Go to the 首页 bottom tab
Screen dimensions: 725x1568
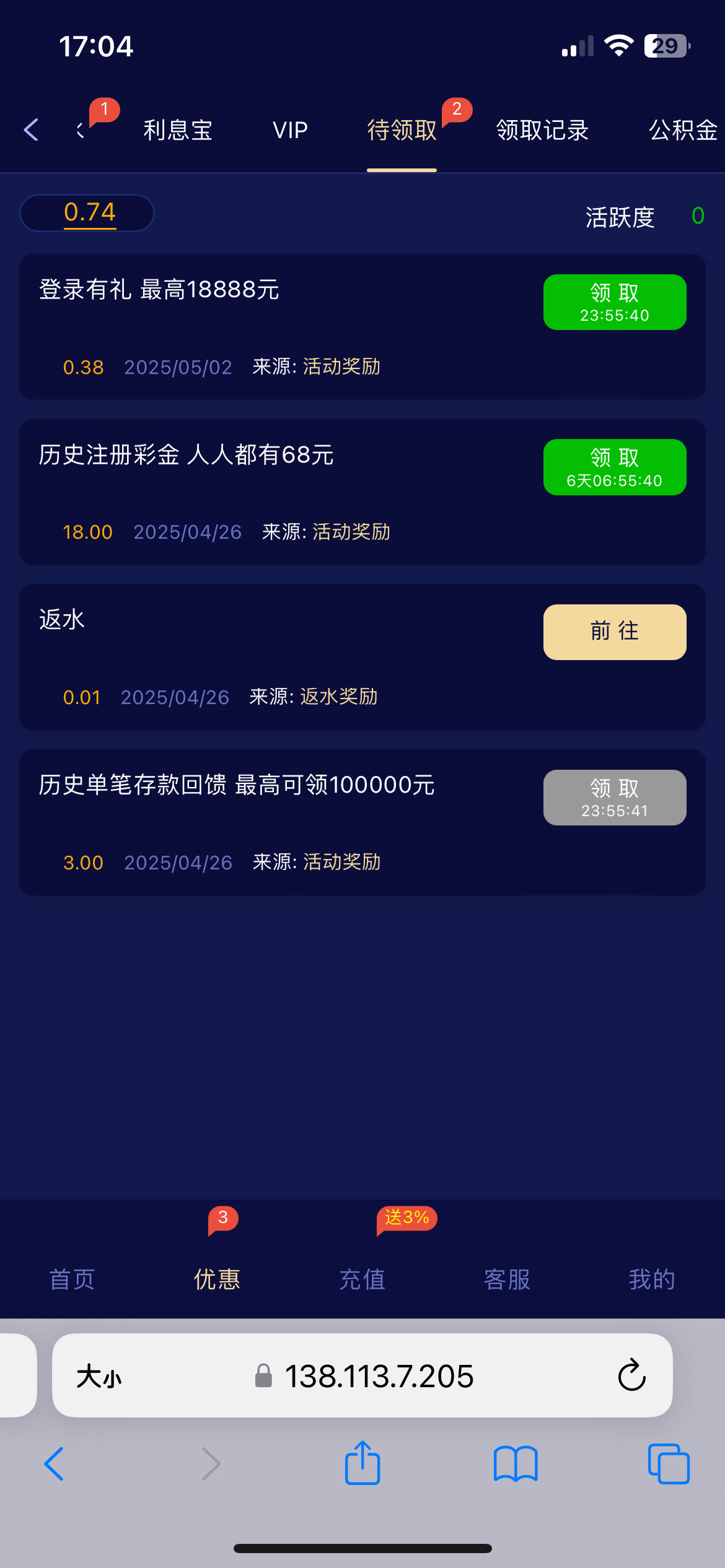(x=72, y=1279)
